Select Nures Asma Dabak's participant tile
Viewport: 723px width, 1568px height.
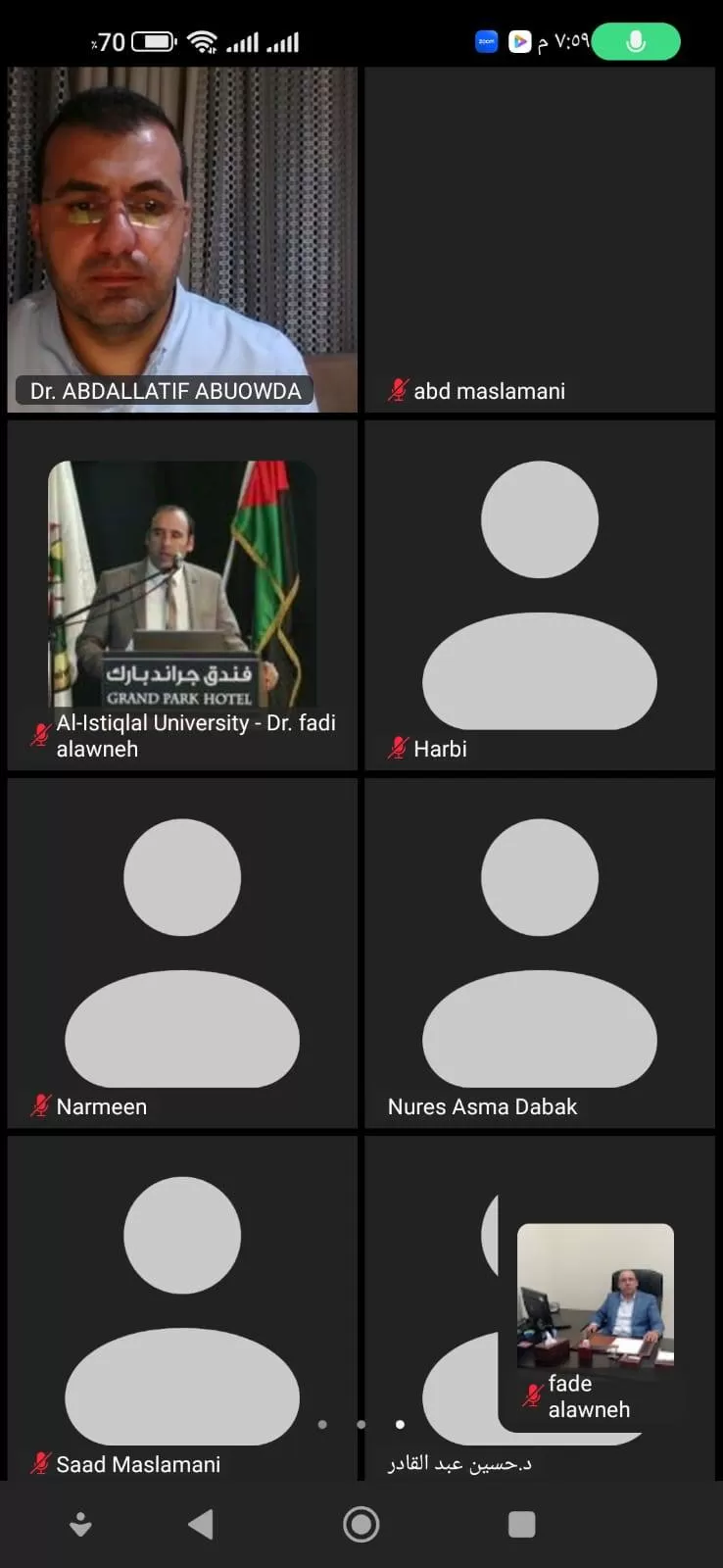pos(539,953)
